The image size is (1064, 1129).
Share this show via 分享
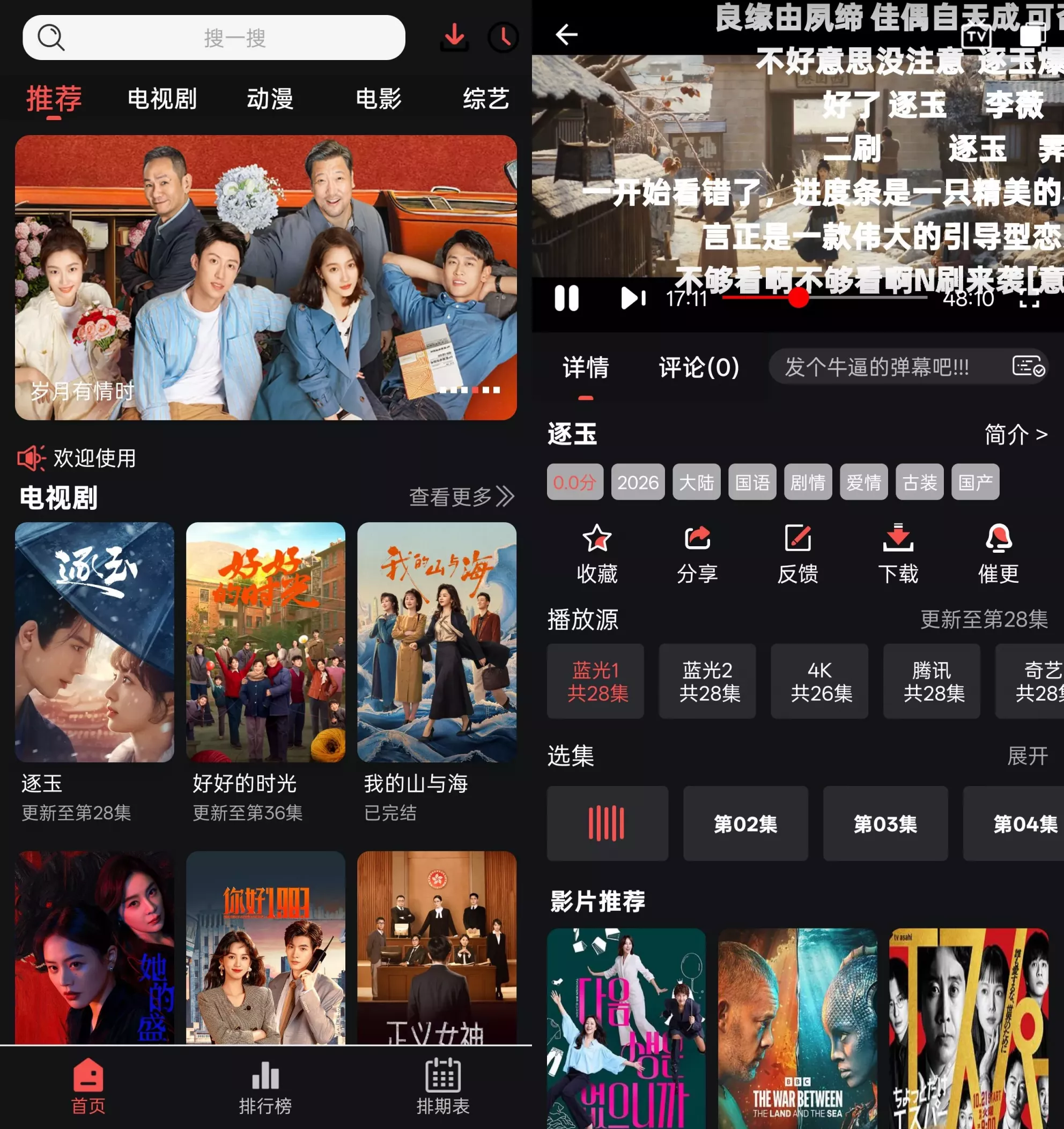tap(697, 554)
